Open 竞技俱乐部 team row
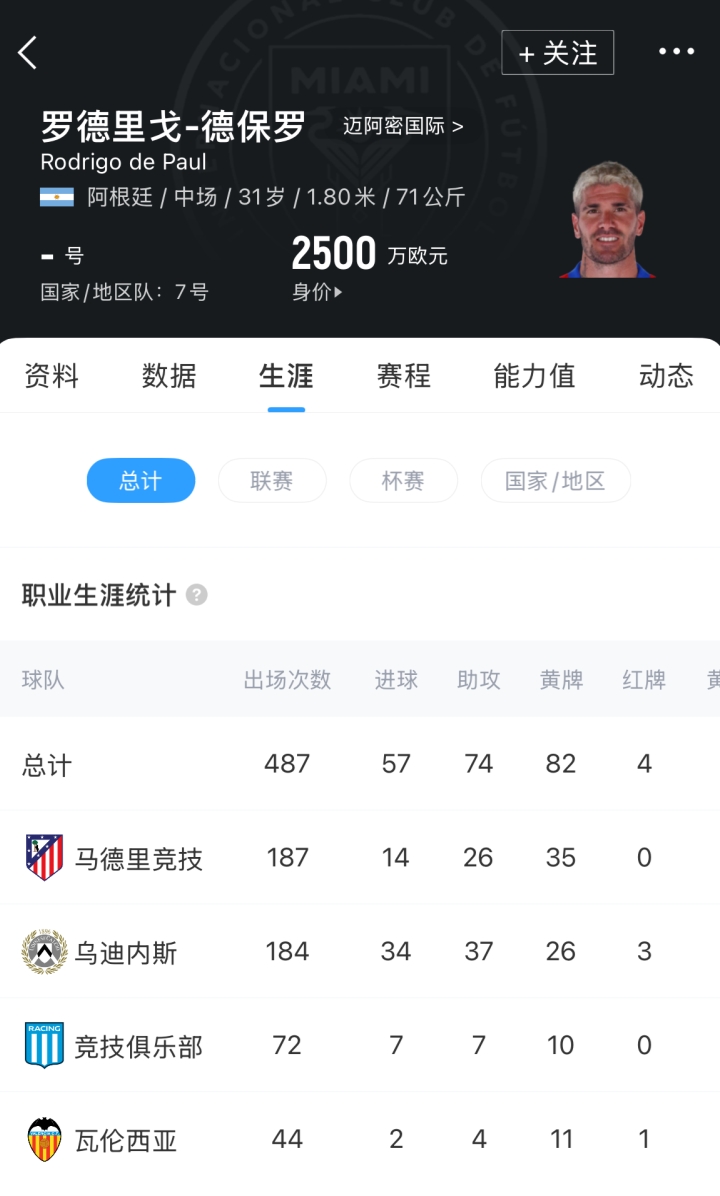The image size is (720, 1196). click(138, 1046)
